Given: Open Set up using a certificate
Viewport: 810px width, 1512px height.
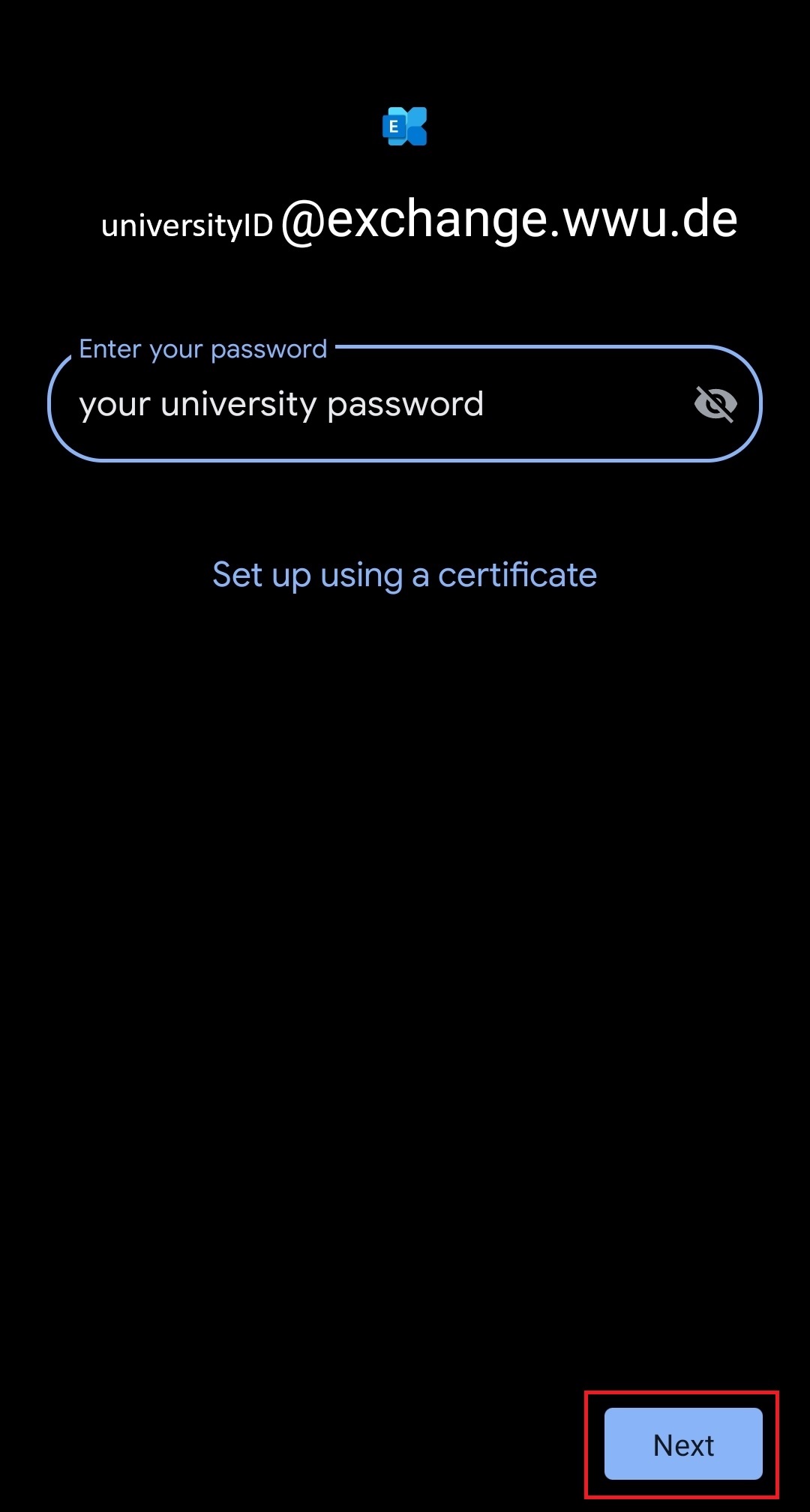Looking at the screenshot, I should 404,575.
